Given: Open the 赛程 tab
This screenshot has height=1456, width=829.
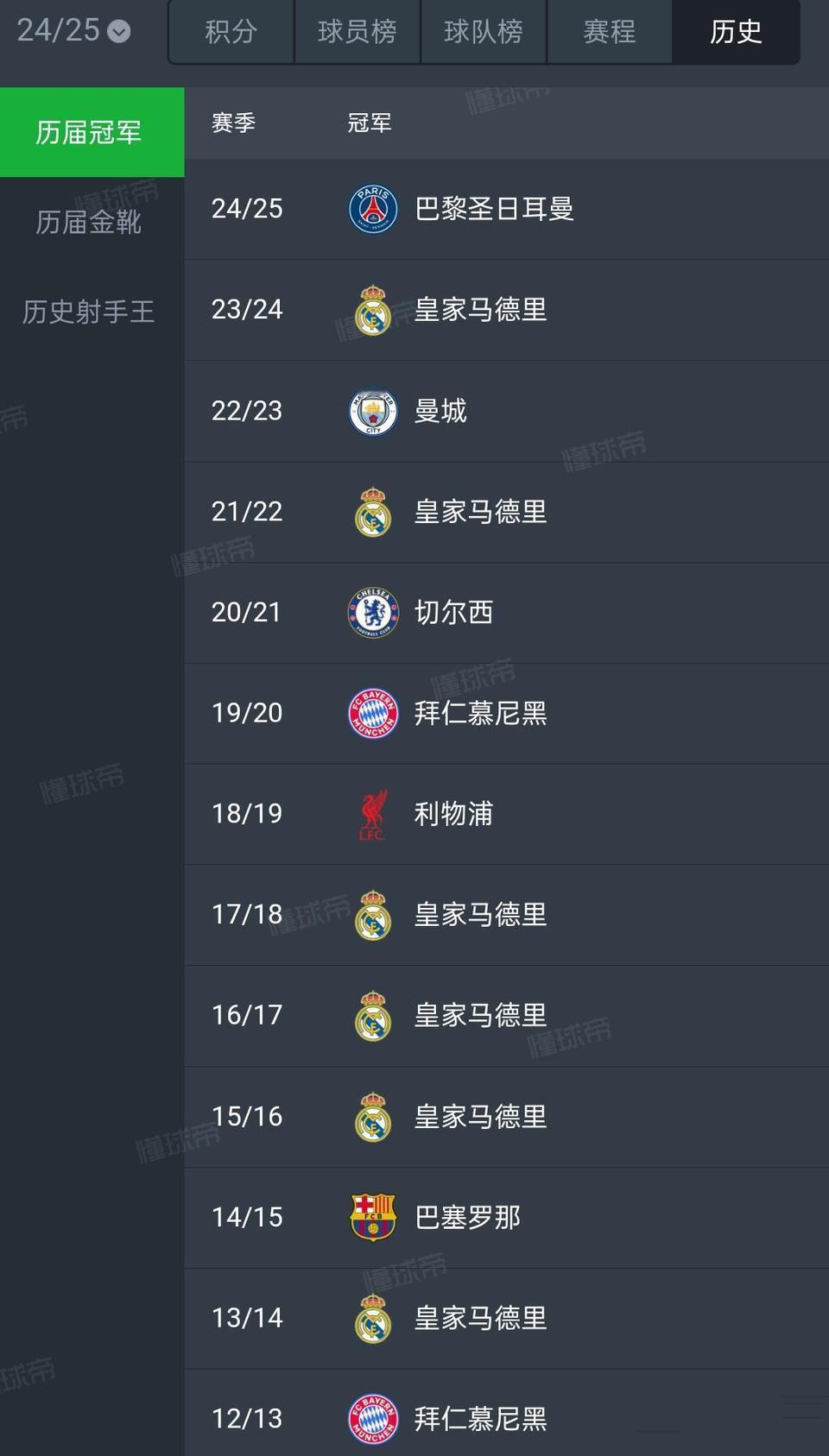Looking at the screenshot, I should pos(609,33).
